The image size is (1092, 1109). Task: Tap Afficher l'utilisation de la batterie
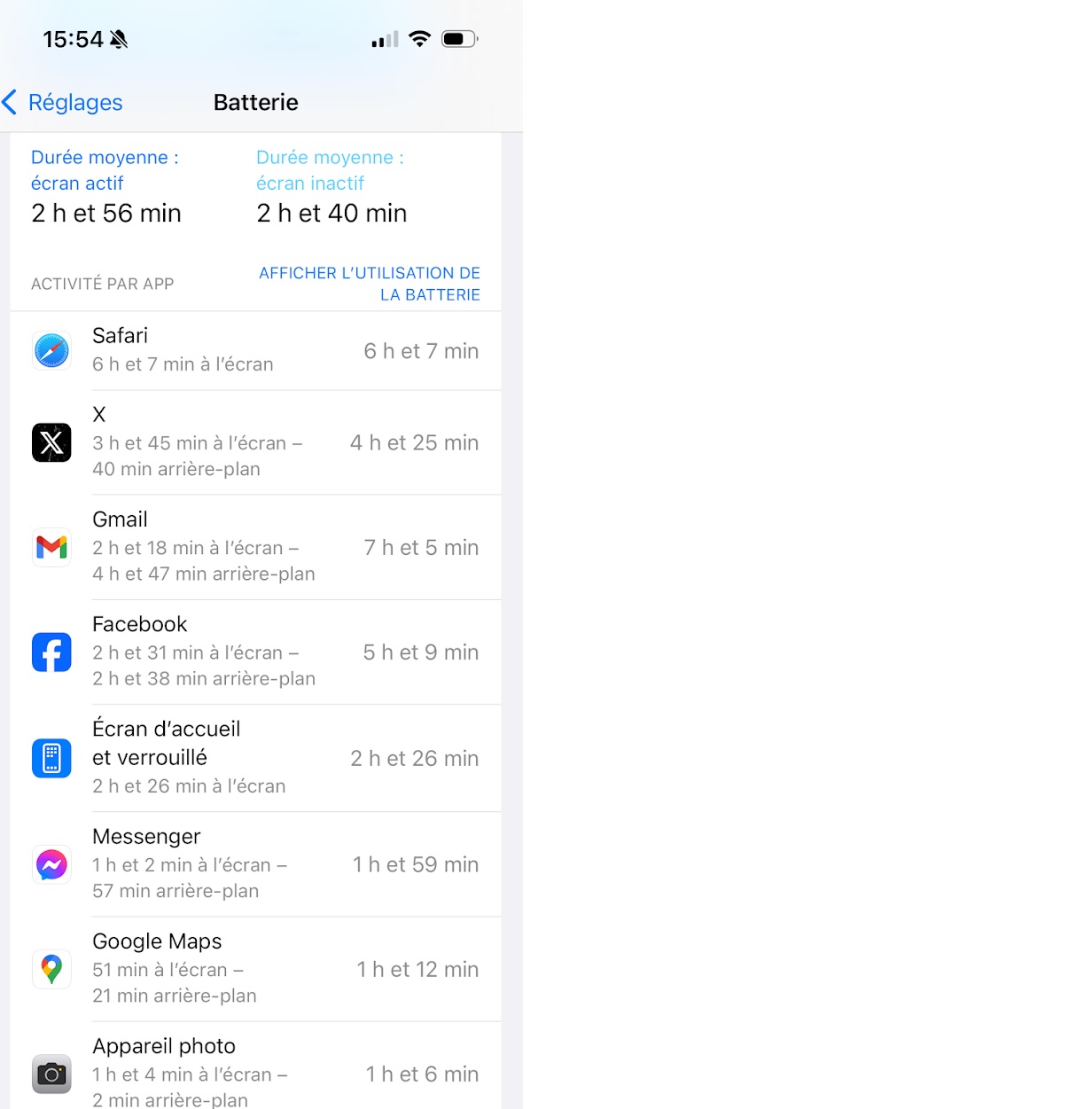coord(370,284)
